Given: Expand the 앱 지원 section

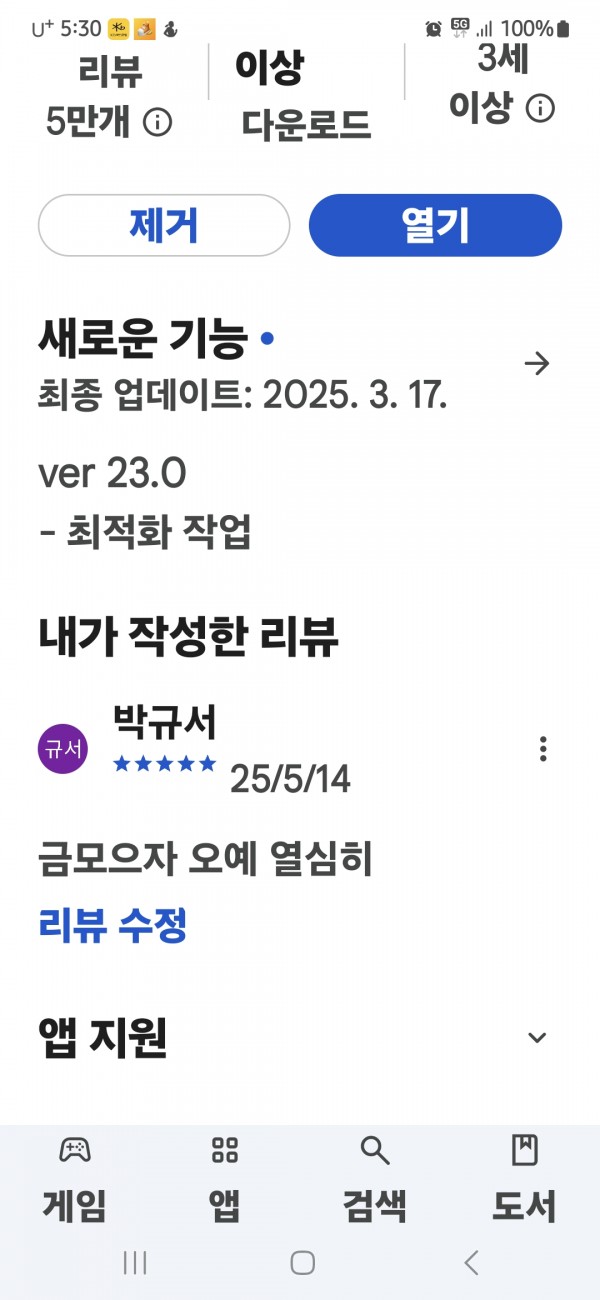Looking at the screenshot, I should click(x=537, y=1037).
